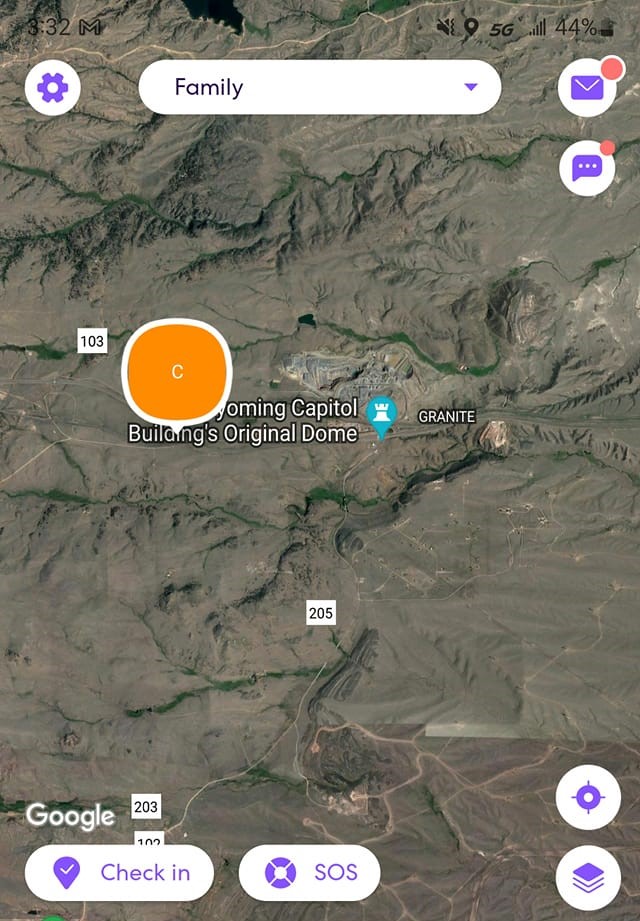Open the chat messages bubble
This screenshot has height=921, width=640.
coord(587,168)
